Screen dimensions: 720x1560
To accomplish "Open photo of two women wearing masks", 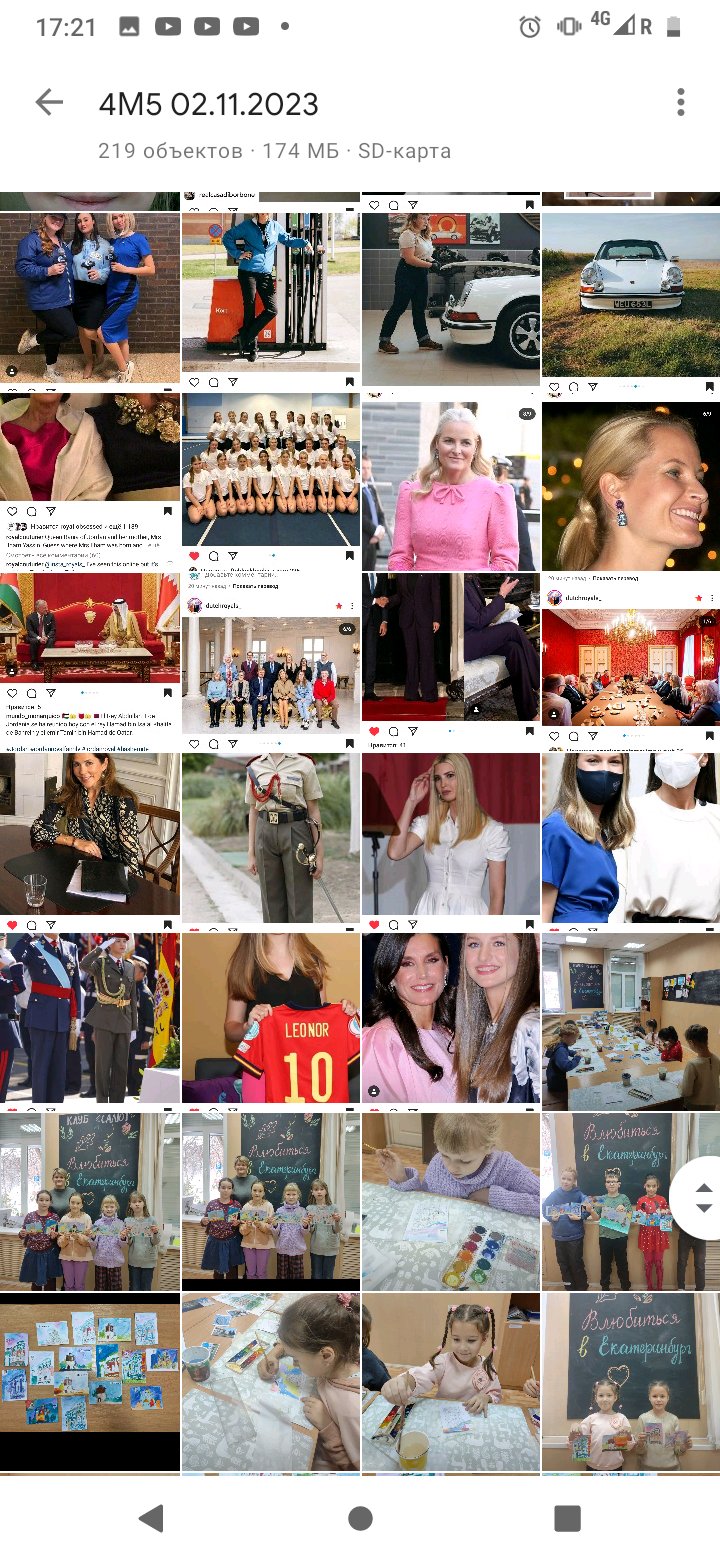I will coord(630,838).
